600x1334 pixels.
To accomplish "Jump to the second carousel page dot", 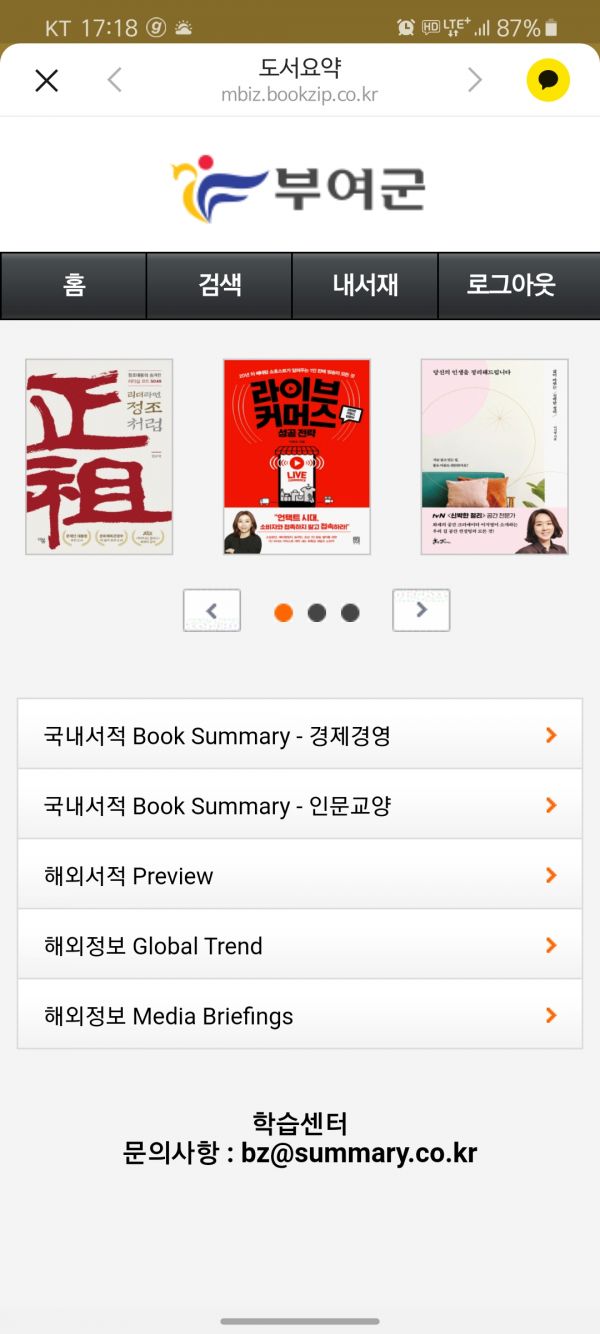I will (317, 613).
